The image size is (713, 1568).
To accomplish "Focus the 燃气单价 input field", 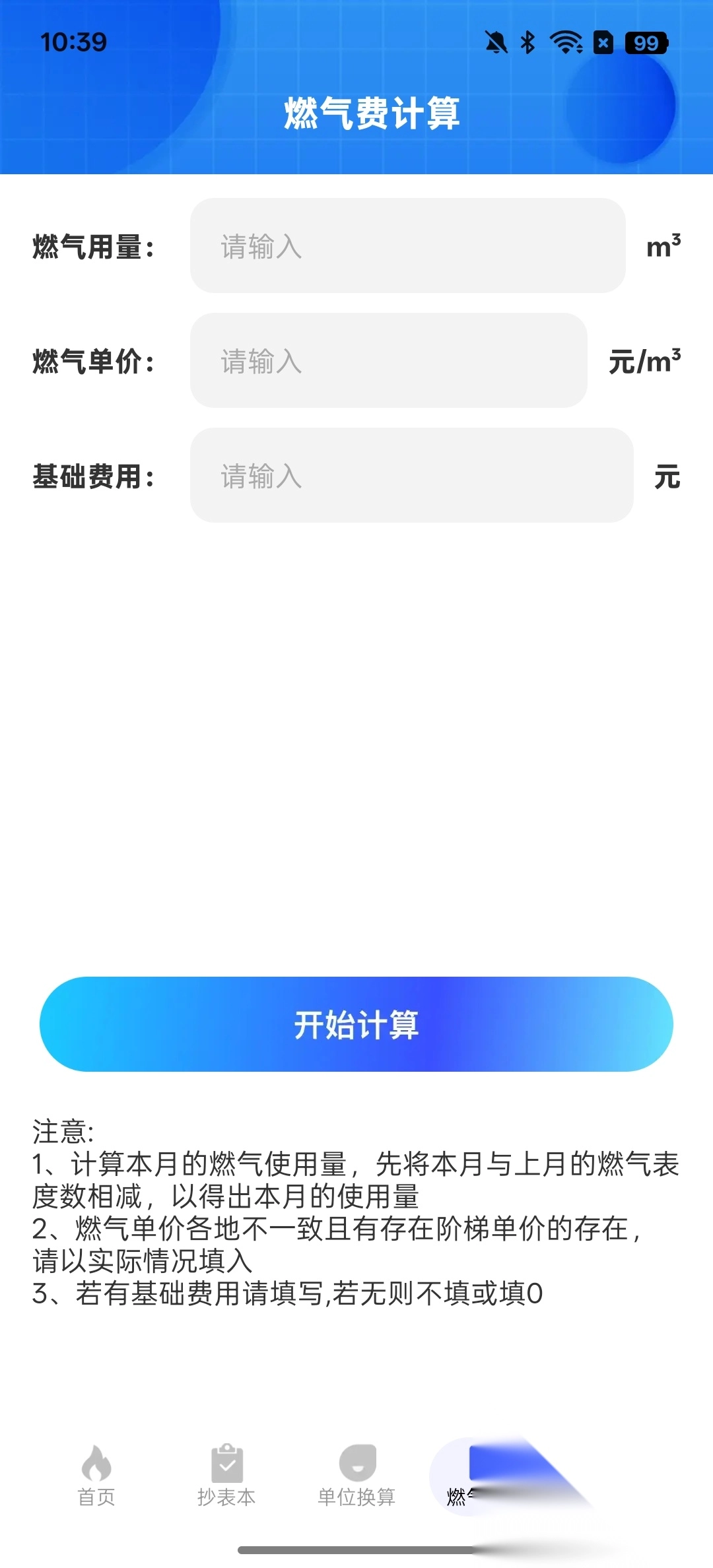I will (388, 360).
